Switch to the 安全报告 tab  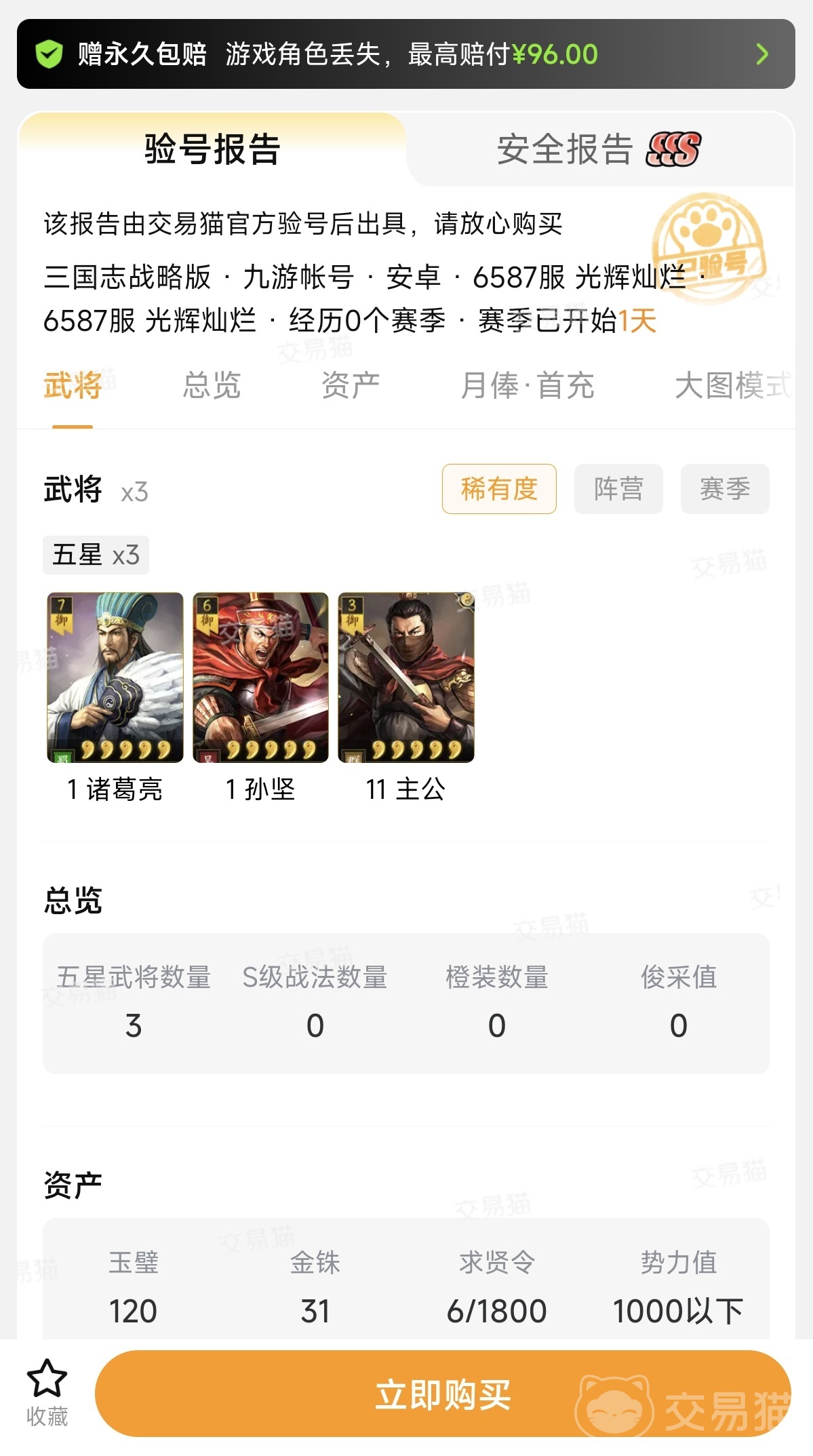[x=599, y=149]
